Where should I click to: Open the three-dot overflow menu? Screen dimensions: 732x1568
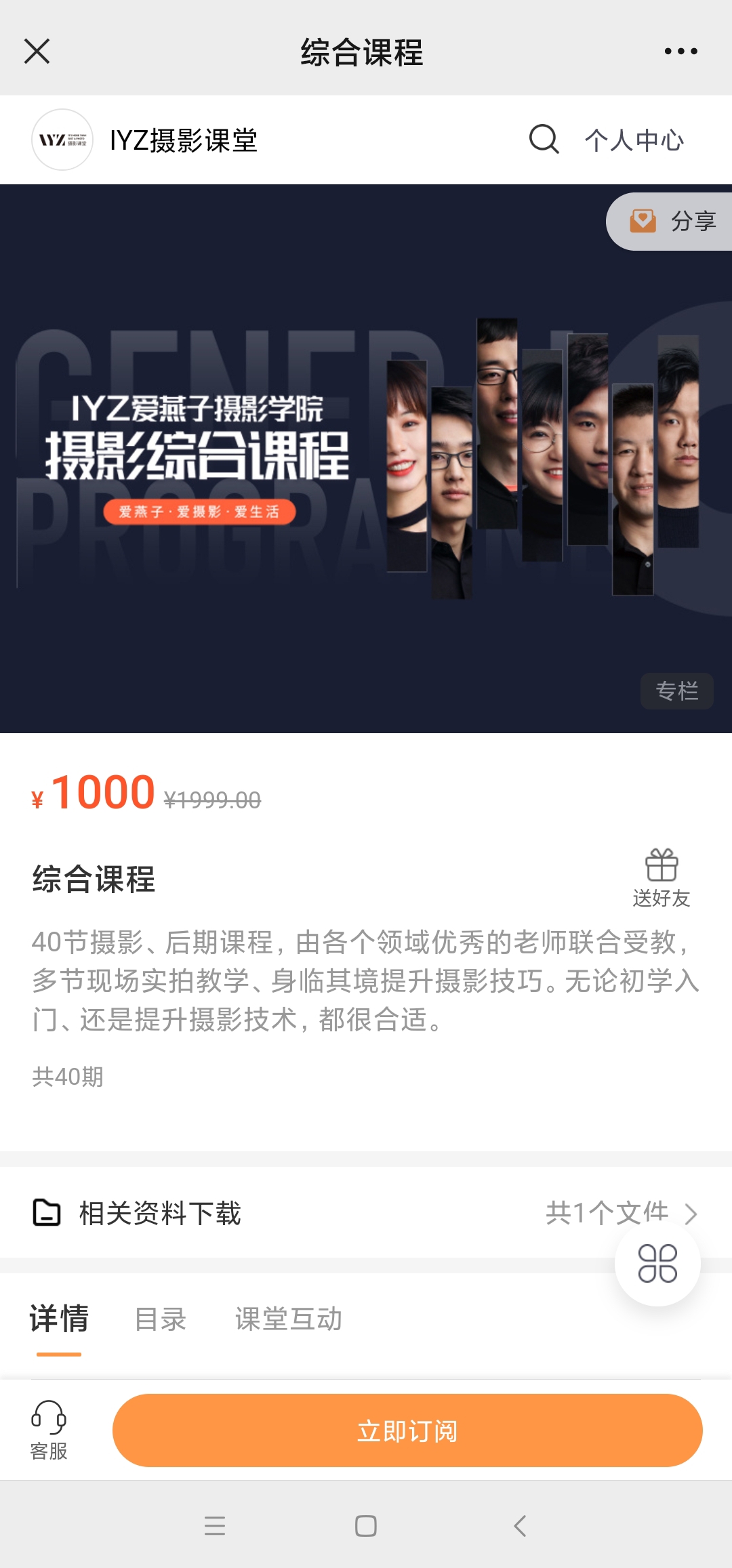(680, 51)
